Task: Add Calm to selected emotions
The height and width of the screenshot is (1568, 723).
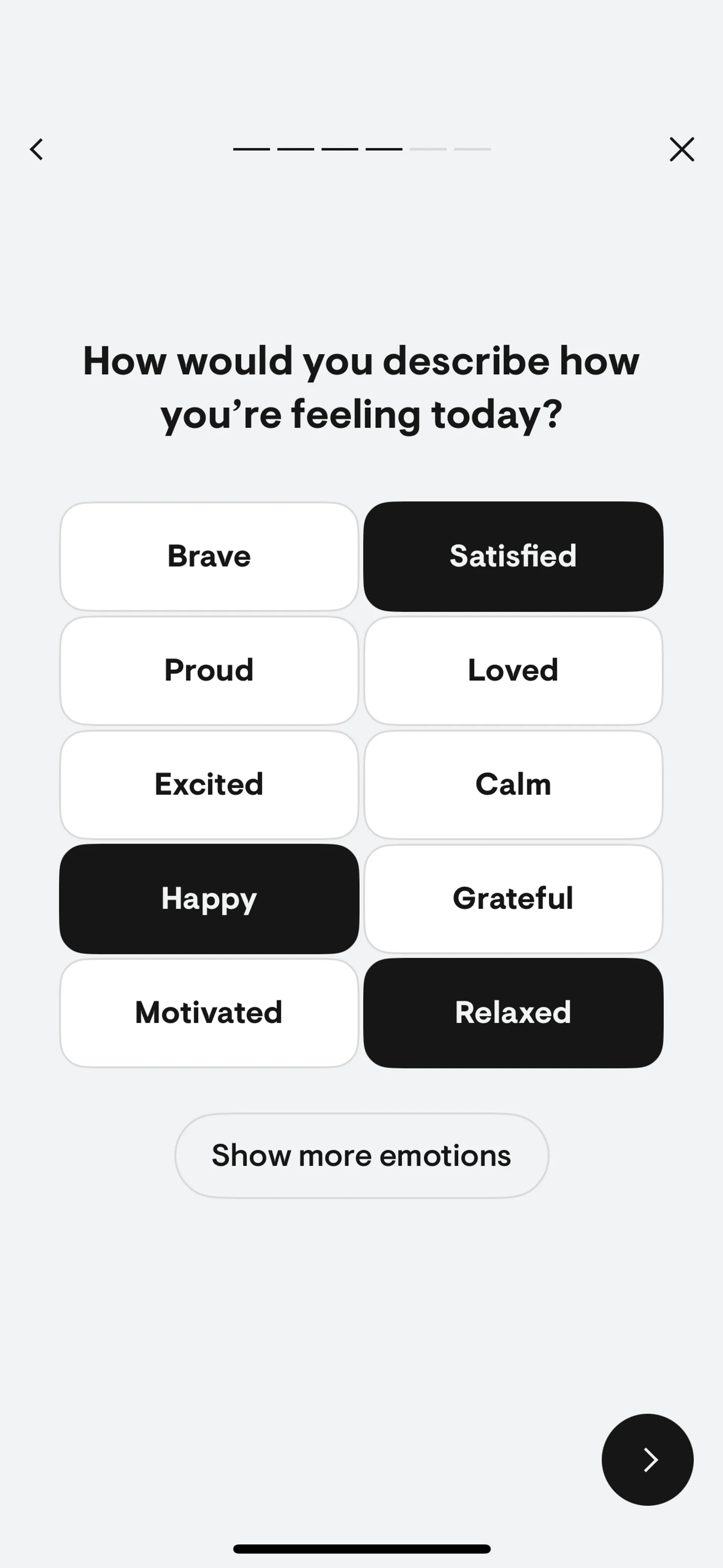Action: coord(513,785)
